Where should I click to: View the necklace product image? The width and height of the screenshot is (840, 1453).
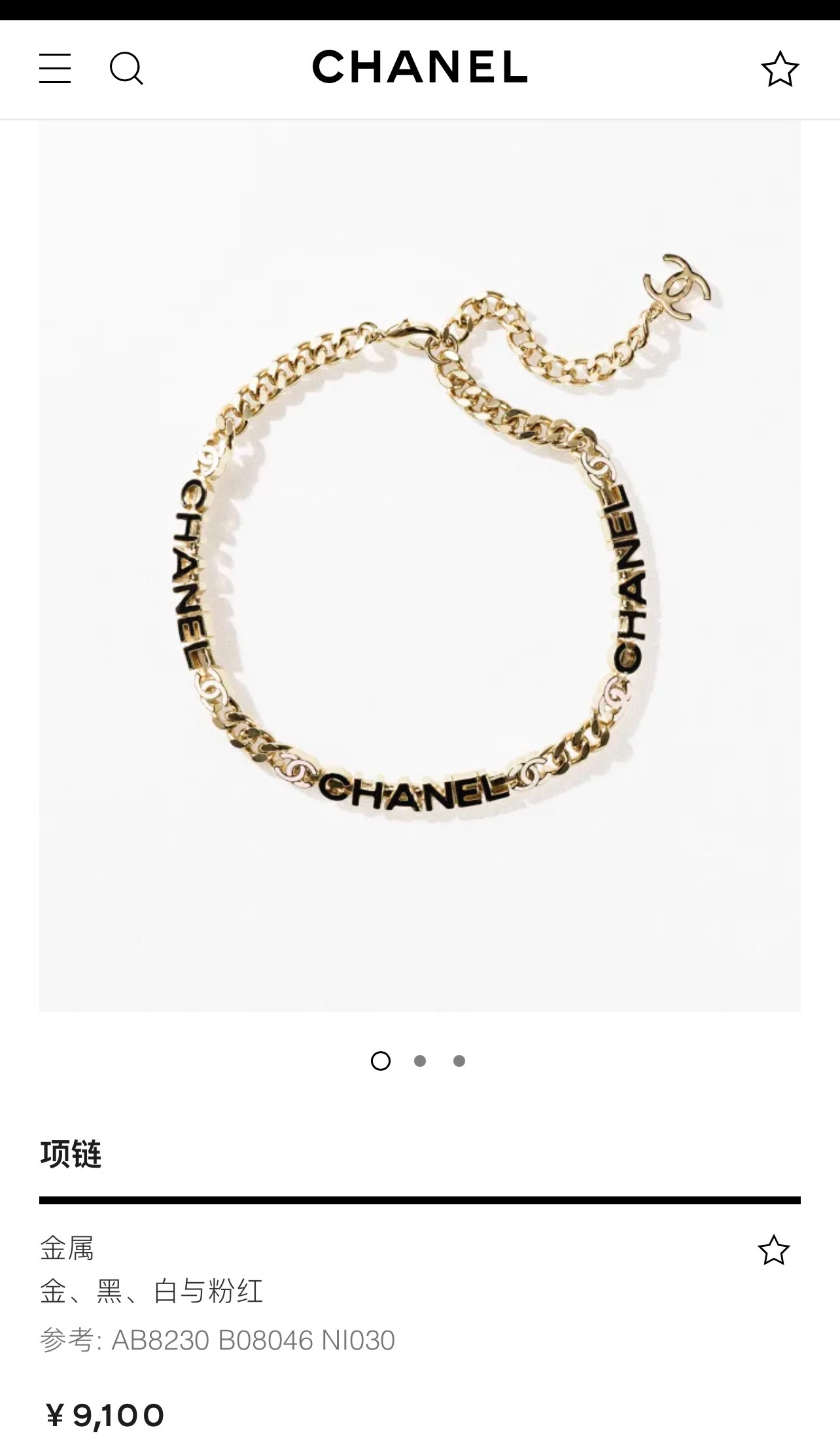pos(419,565)
